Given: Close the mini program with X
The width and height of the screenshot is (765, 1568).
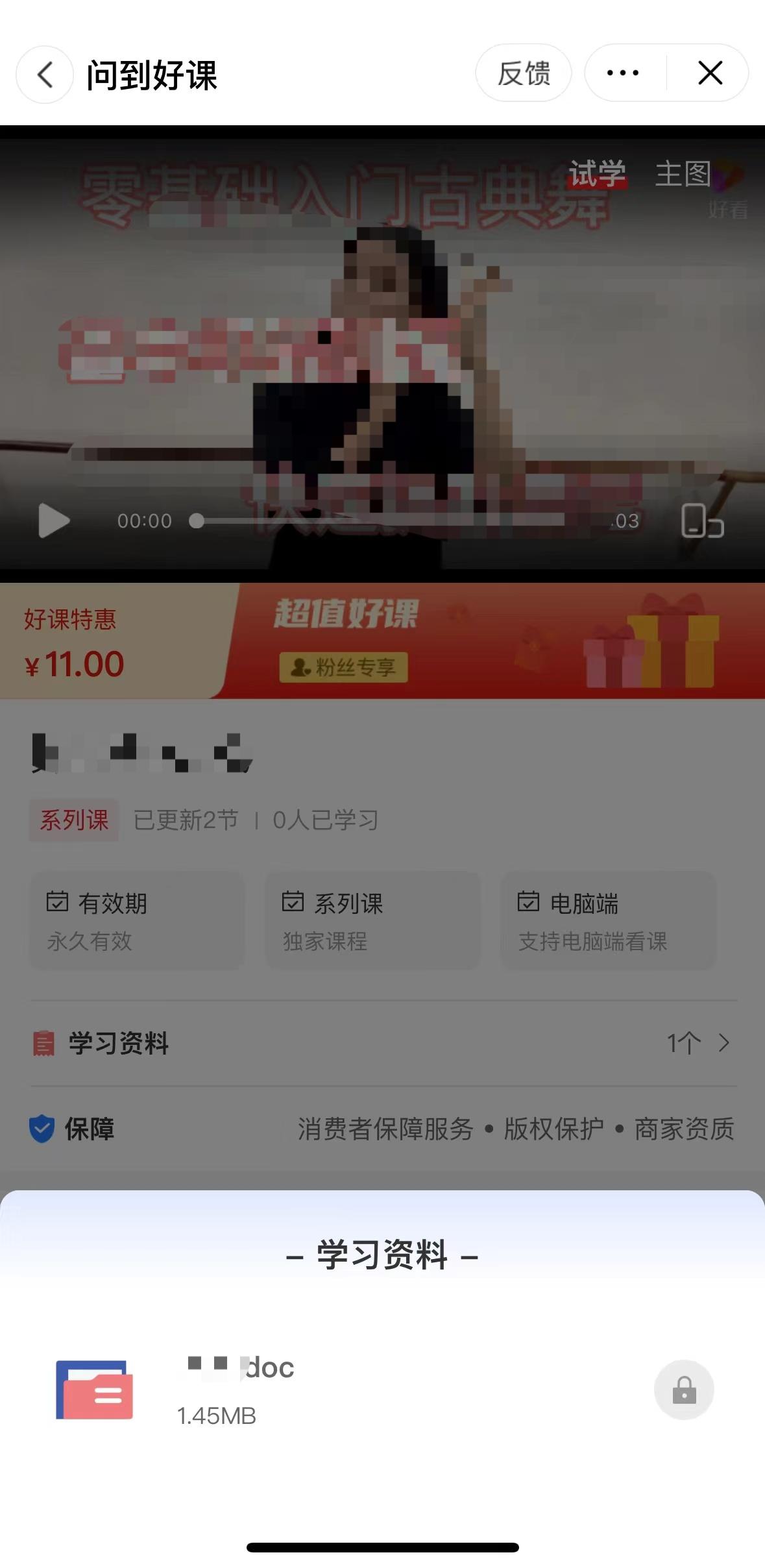Looking at the screenshot, I should tap(710, 73).
